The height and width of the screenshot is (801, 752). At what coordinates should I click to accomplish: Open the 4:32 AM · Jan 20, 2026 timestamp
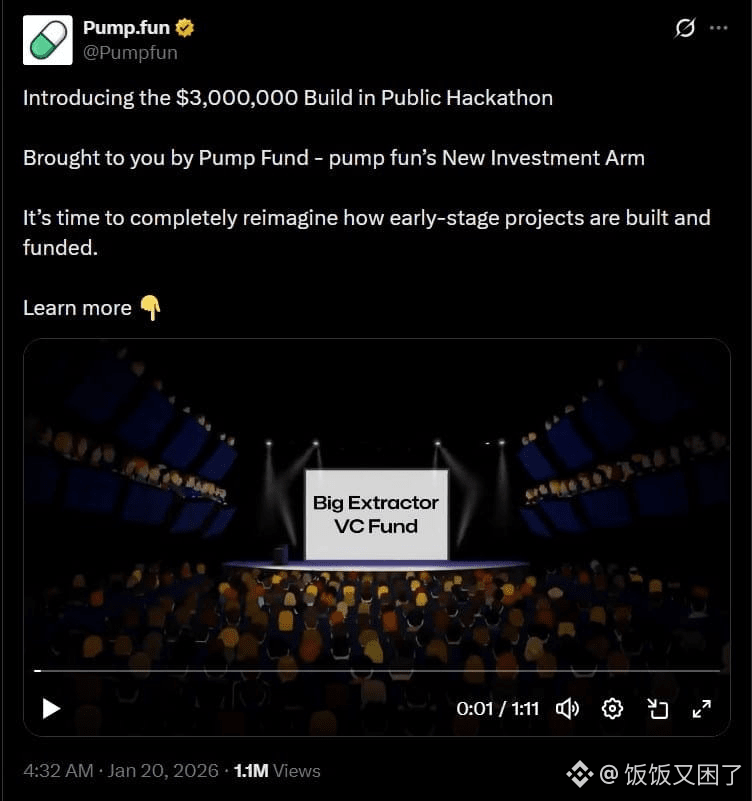pos(123,771)
